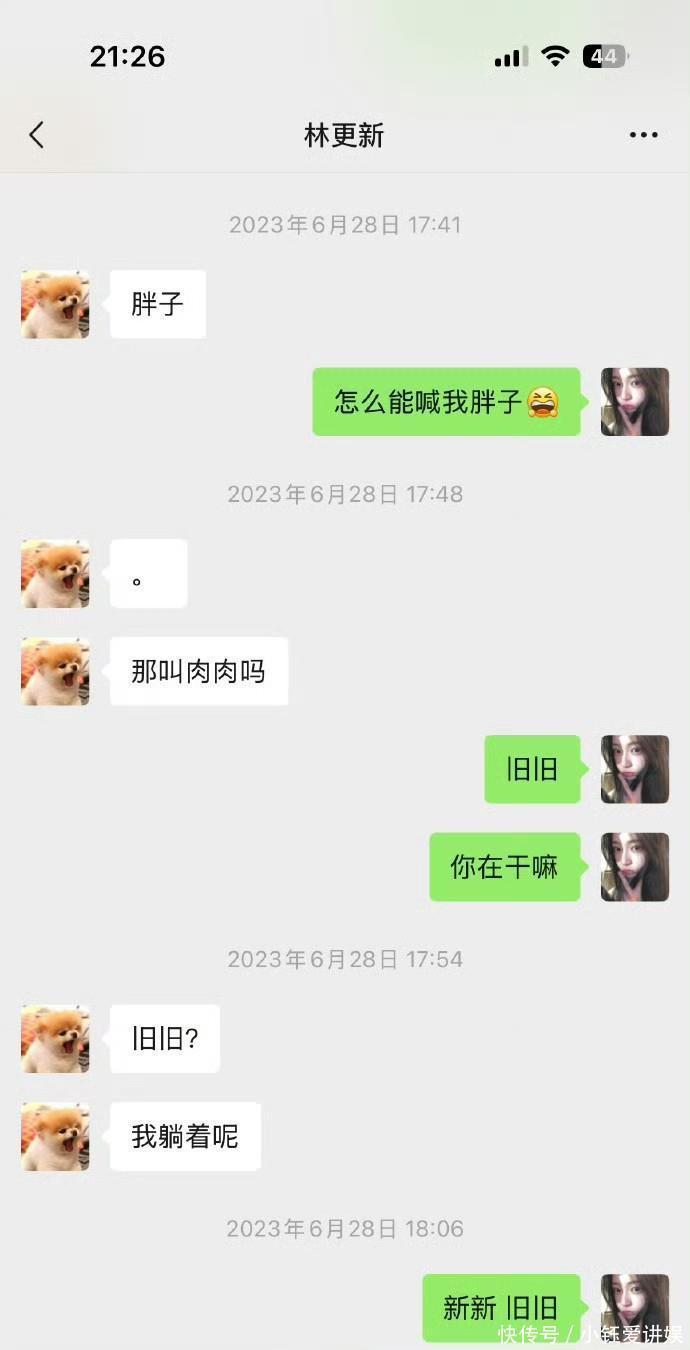Open sender avatar beside "你在干嘛"
The width and height of the screenshot is (690, 1350).
tap(634, 867)
